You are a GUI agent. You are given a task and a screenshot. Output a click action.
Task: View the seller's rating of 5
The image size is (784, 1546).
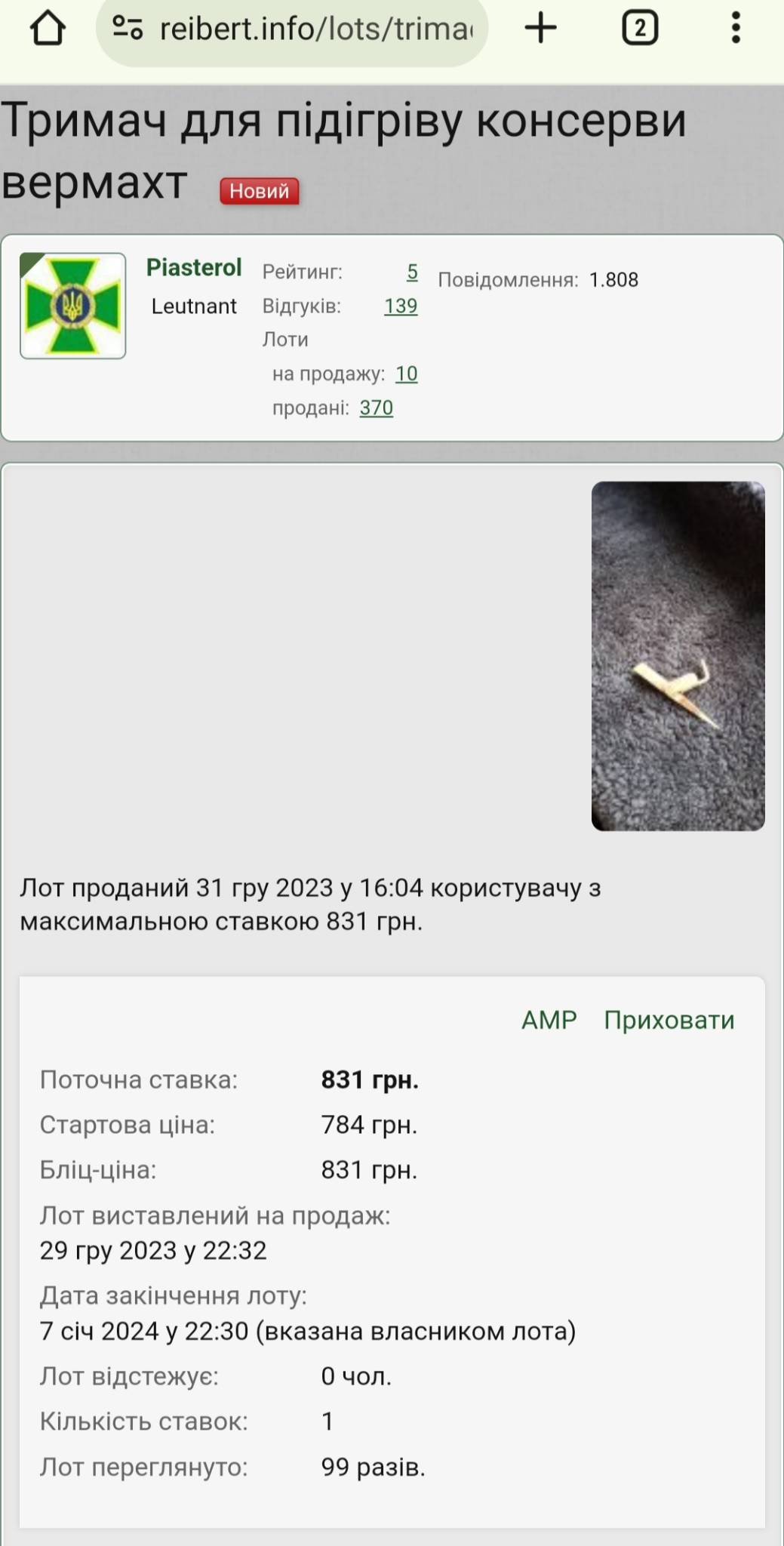coord(412,272)
